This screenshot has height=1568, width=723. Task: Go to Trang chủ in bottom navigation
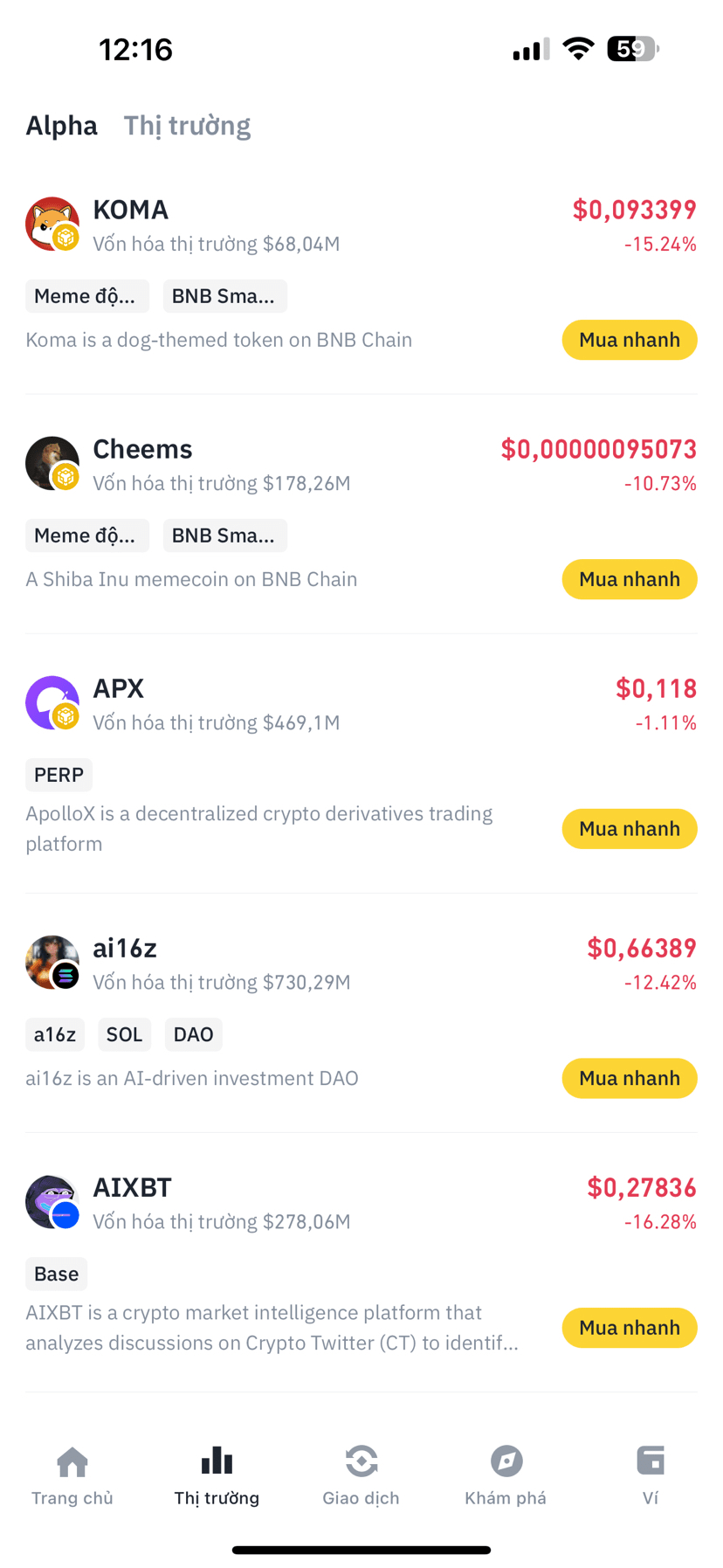pos(72,1475)
